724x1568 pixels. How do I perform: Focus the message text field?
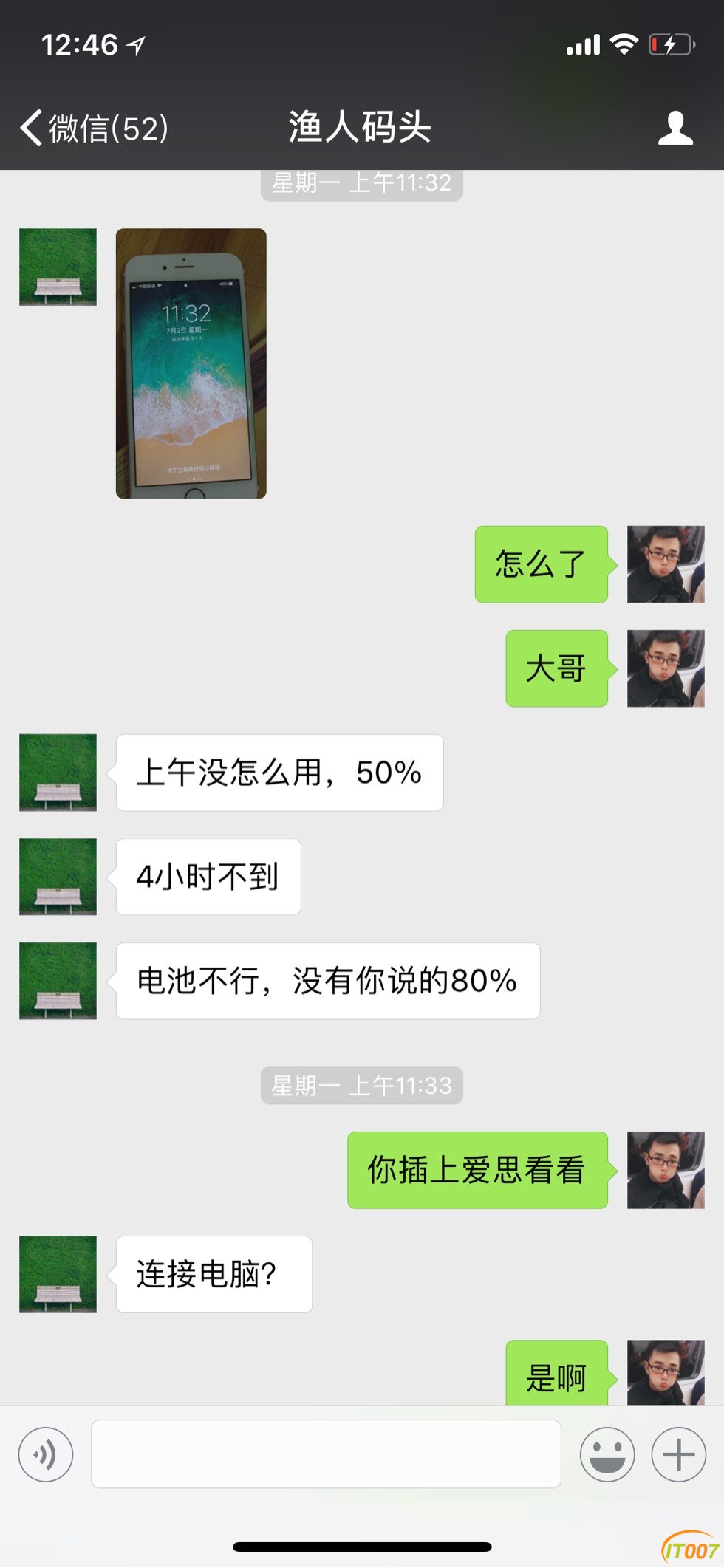pos(326,1454)
